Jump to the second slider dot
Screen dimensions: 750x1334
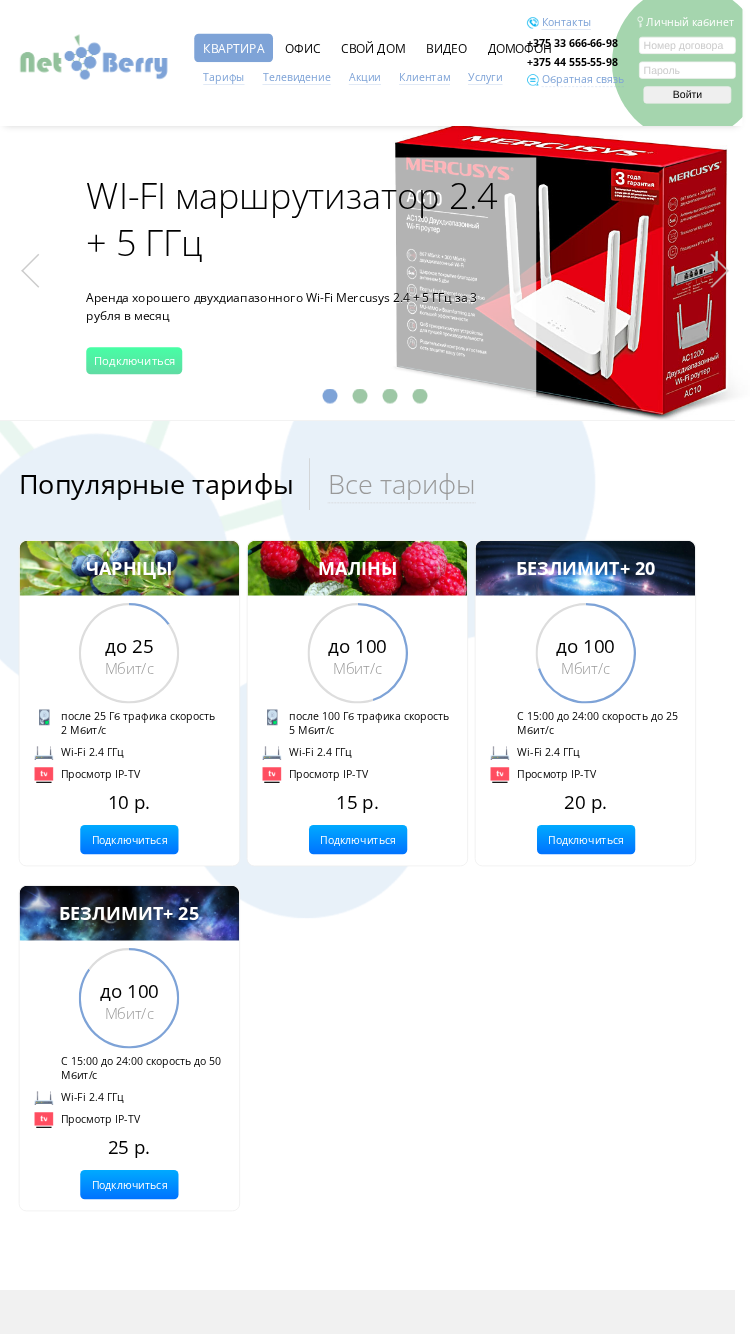coord(360,396)
